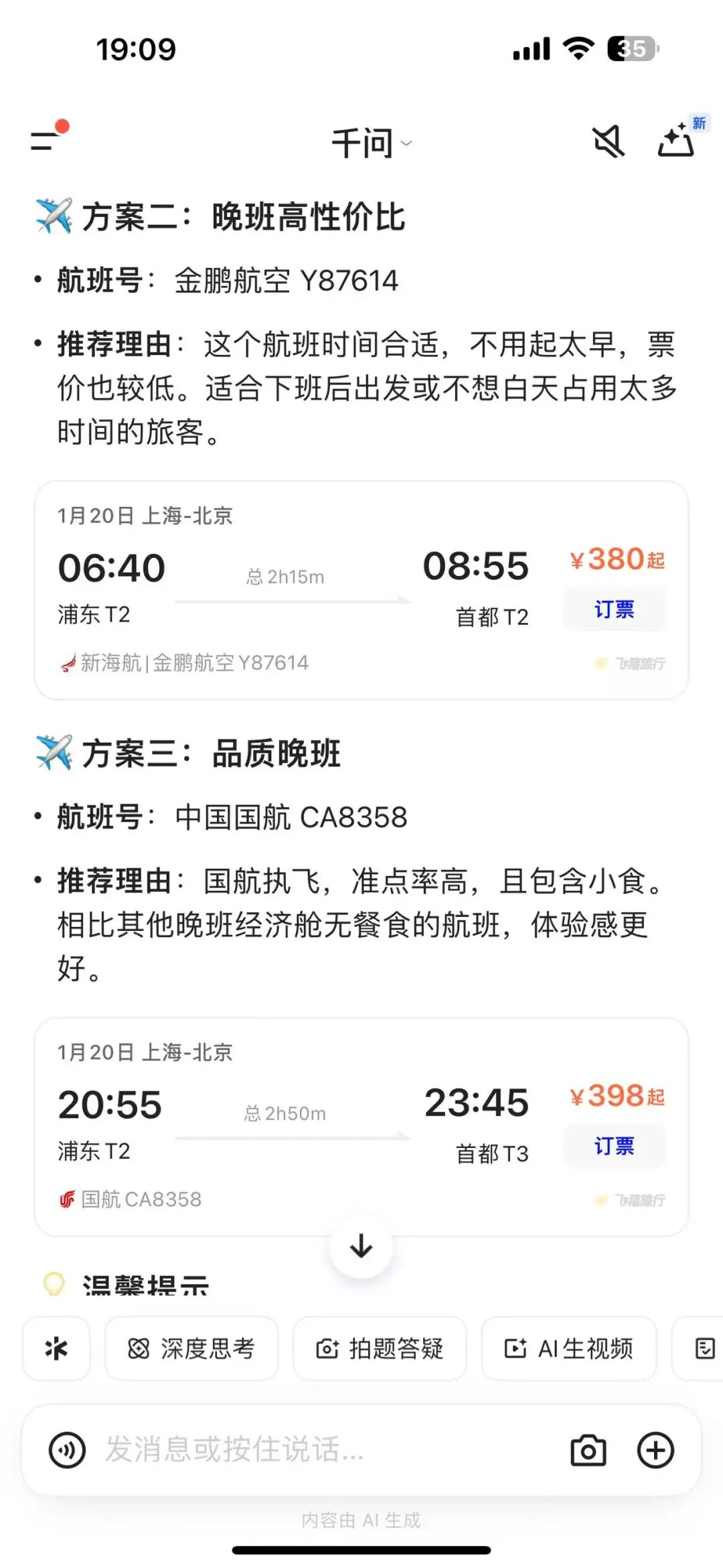Select the 拍题答疑 chip
This screenshot has height=1568, width=723.
point(380,1348)
